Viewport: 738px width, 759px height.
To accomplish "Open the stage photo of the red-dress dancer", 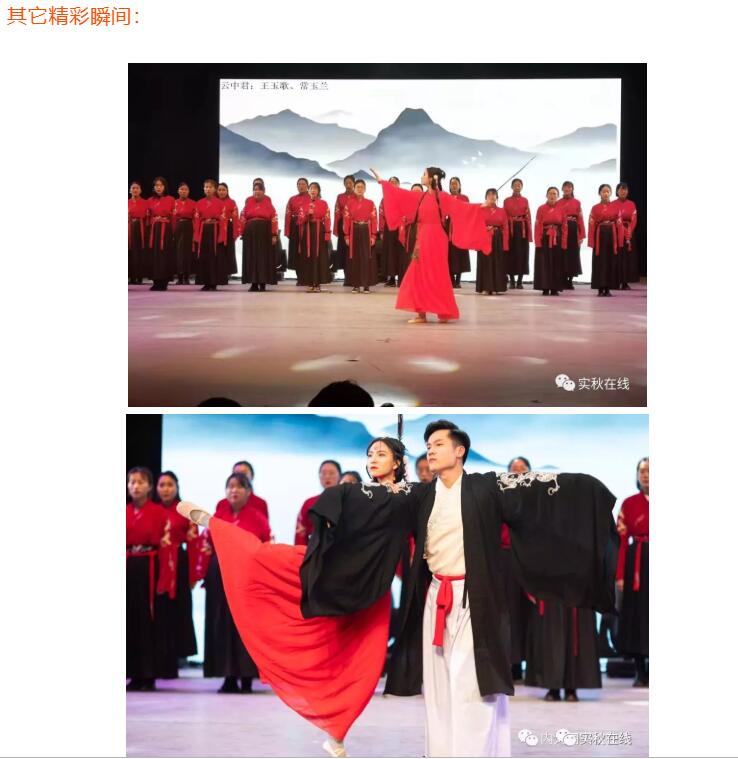I will pos(387,235).
